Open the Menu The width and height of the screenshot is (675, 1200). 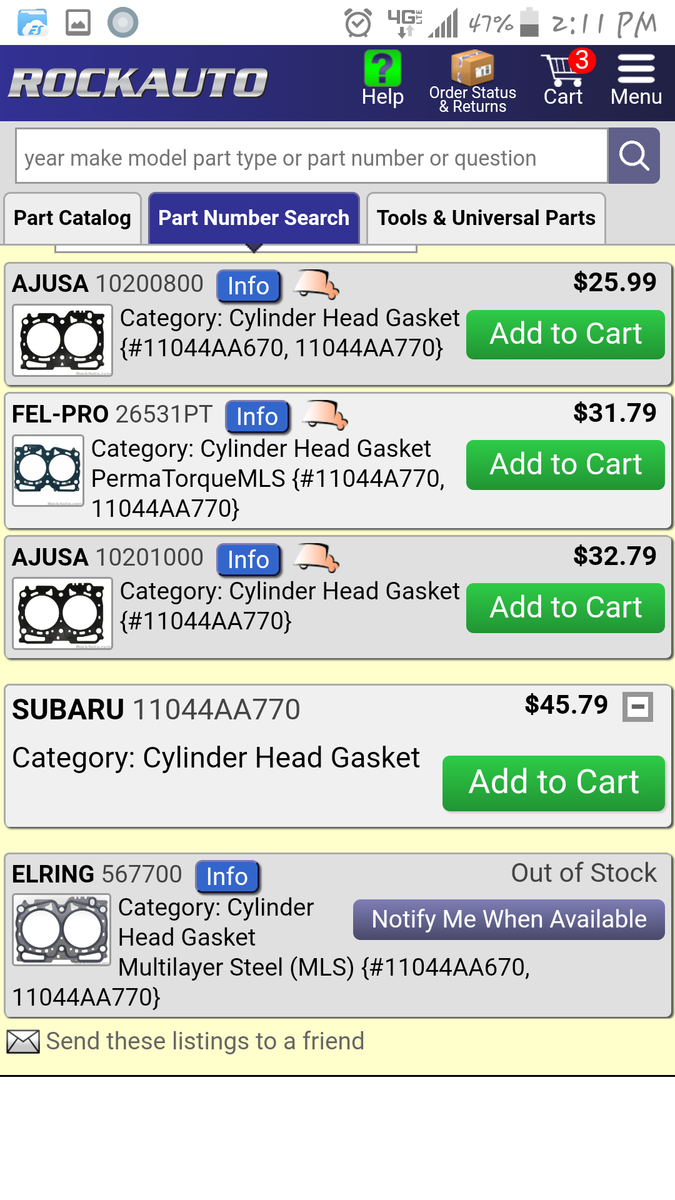point(636,80)
